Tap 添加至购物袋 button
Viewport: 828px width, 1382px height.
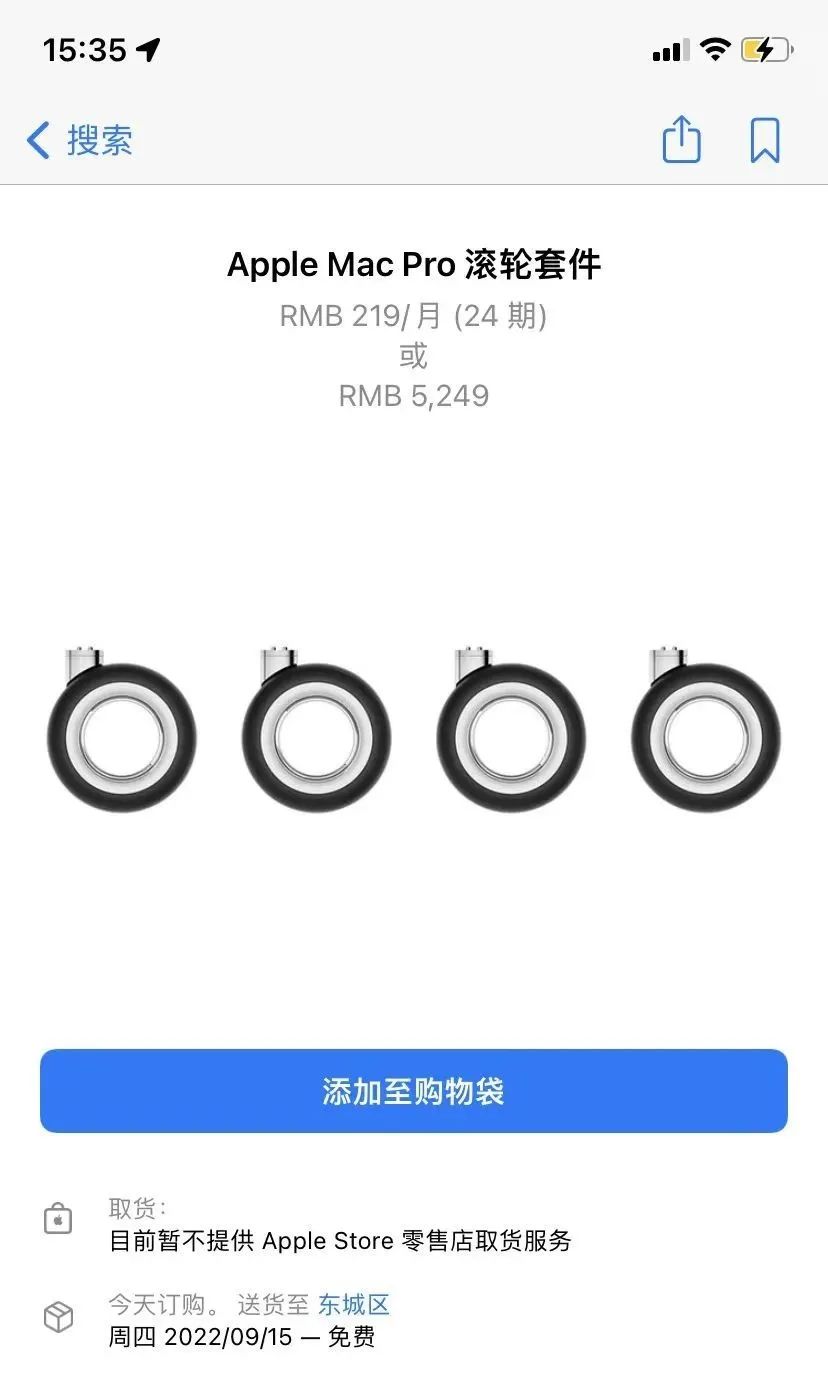click(x=414, y=1091)
